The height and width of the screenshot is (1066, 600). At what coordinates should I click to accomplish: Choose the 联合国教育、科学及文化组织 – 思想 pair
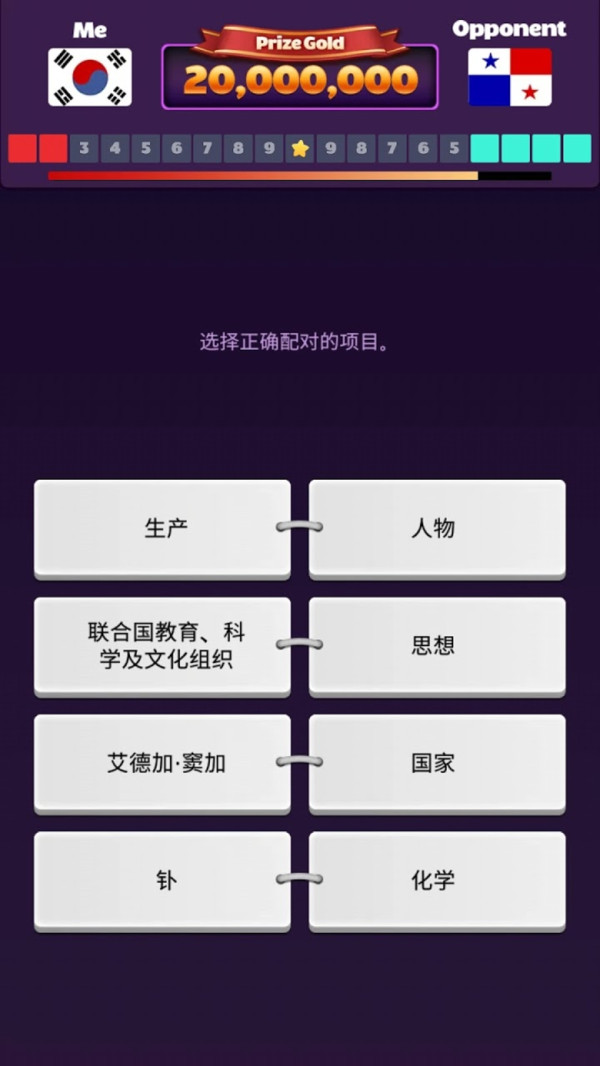(299, 645)
